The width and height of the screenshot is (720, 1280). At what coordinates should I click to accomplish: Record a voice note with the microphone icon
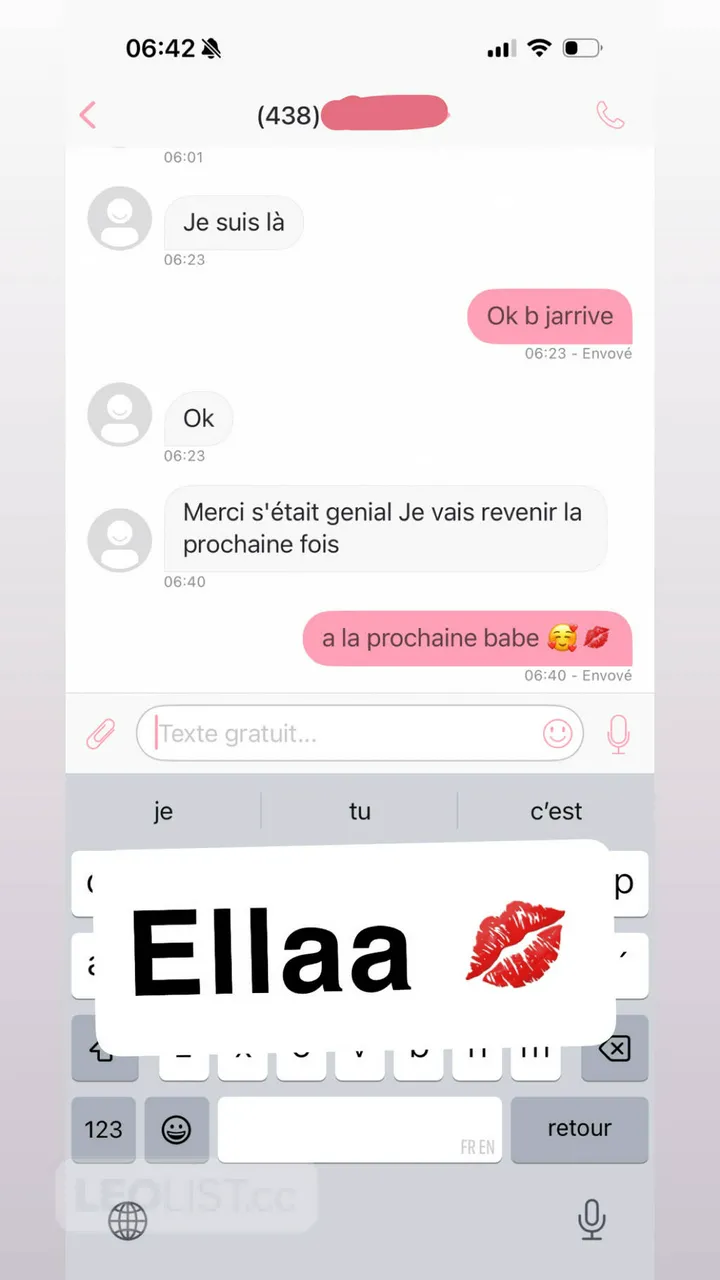(618, 733)
